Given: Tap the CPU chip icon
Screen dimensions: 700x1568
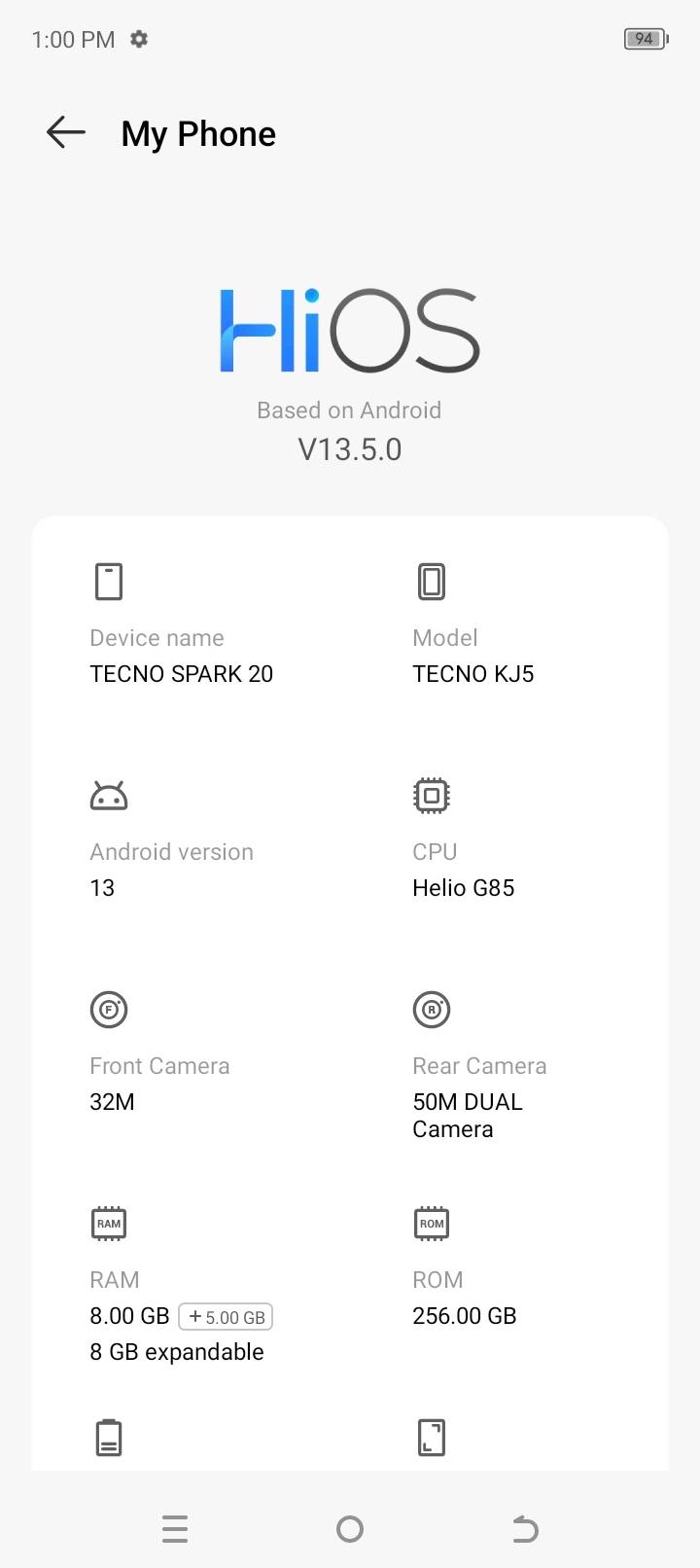Looking at the screenshot, I should [x=431, y=795].
